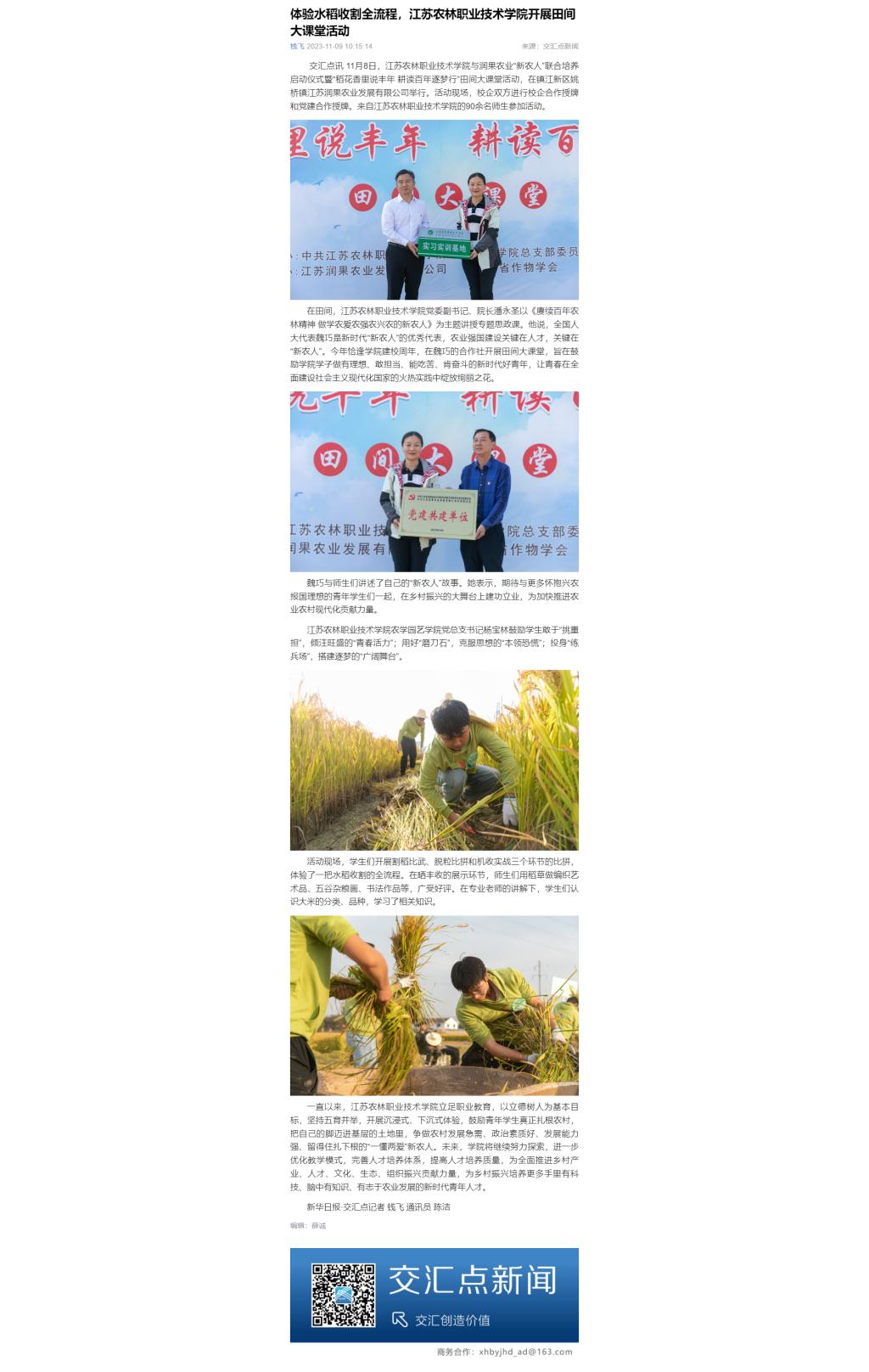Open author link 钱飞
Screen dimensions: 869x1372
click(x=296, y=47)
